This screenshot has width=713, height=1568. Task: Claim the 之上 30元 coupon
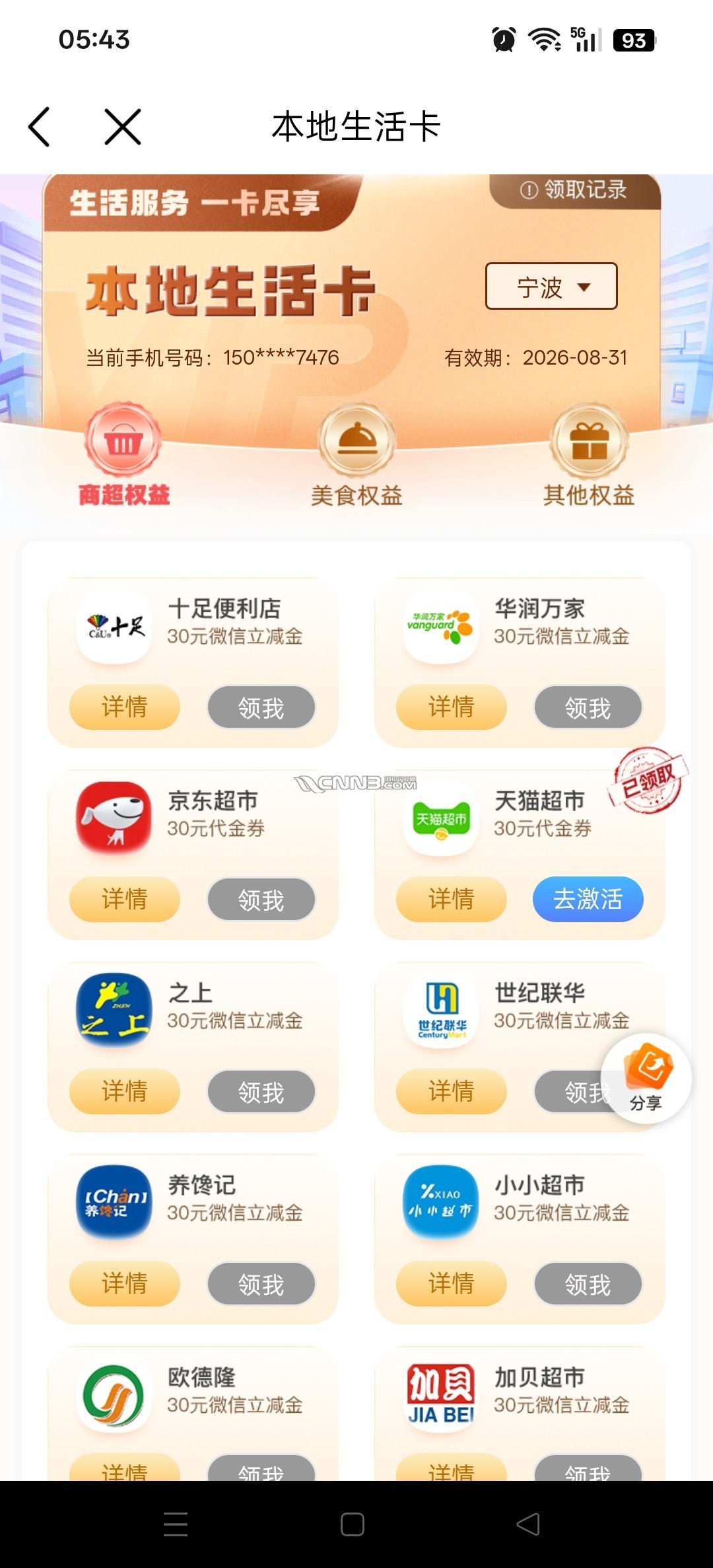[x=261, y=1092]
